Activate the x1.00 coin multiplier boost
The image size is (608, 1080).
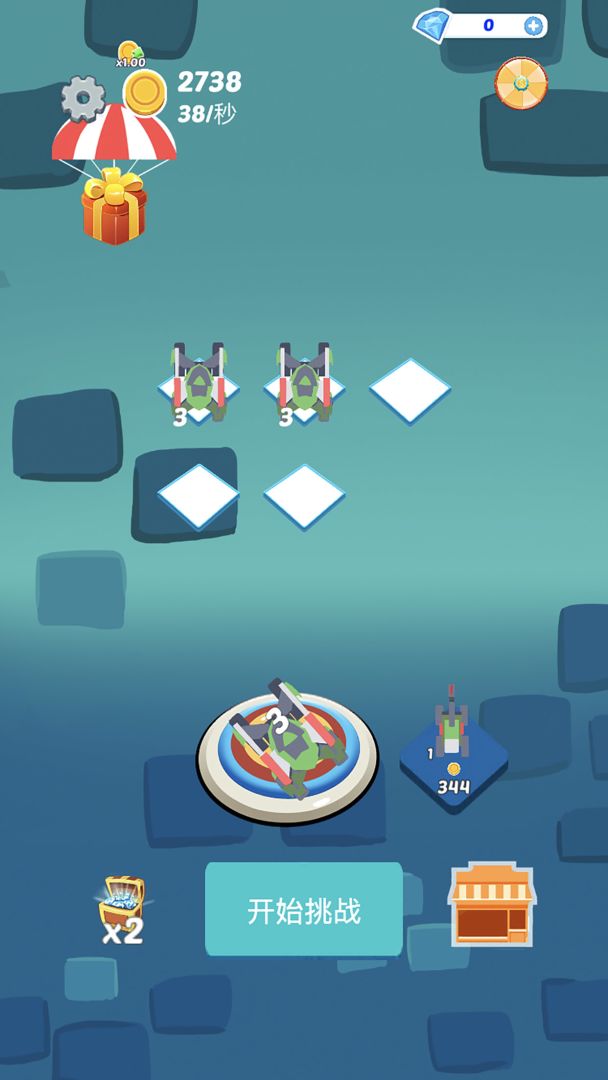pyautogui.click(x=130, y=54)
